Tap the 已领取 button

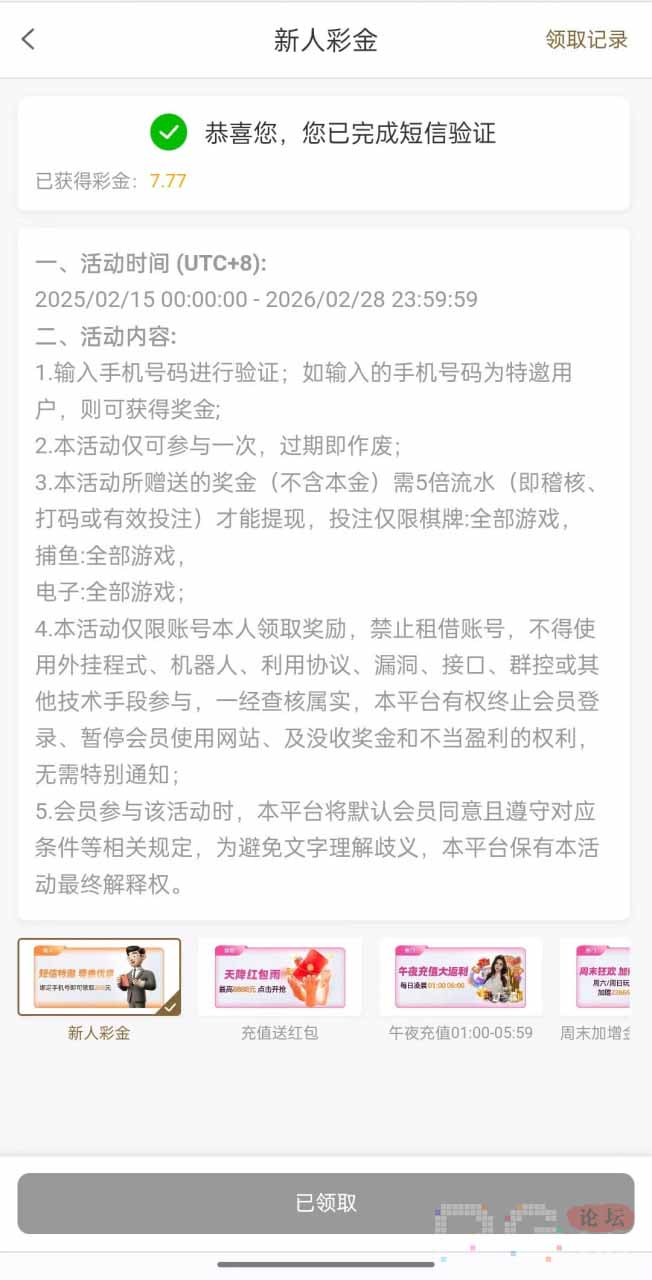[326, 1203]
